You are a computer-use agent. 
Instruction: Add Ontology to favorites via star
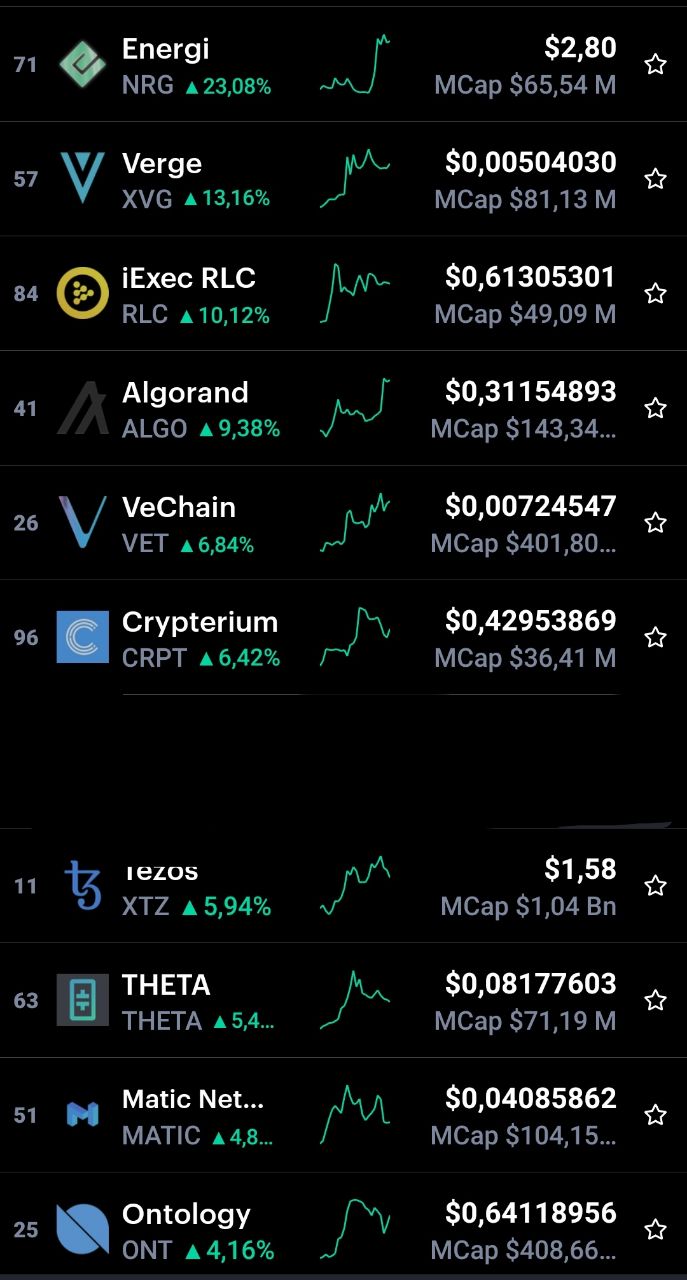click(655, 1229)
